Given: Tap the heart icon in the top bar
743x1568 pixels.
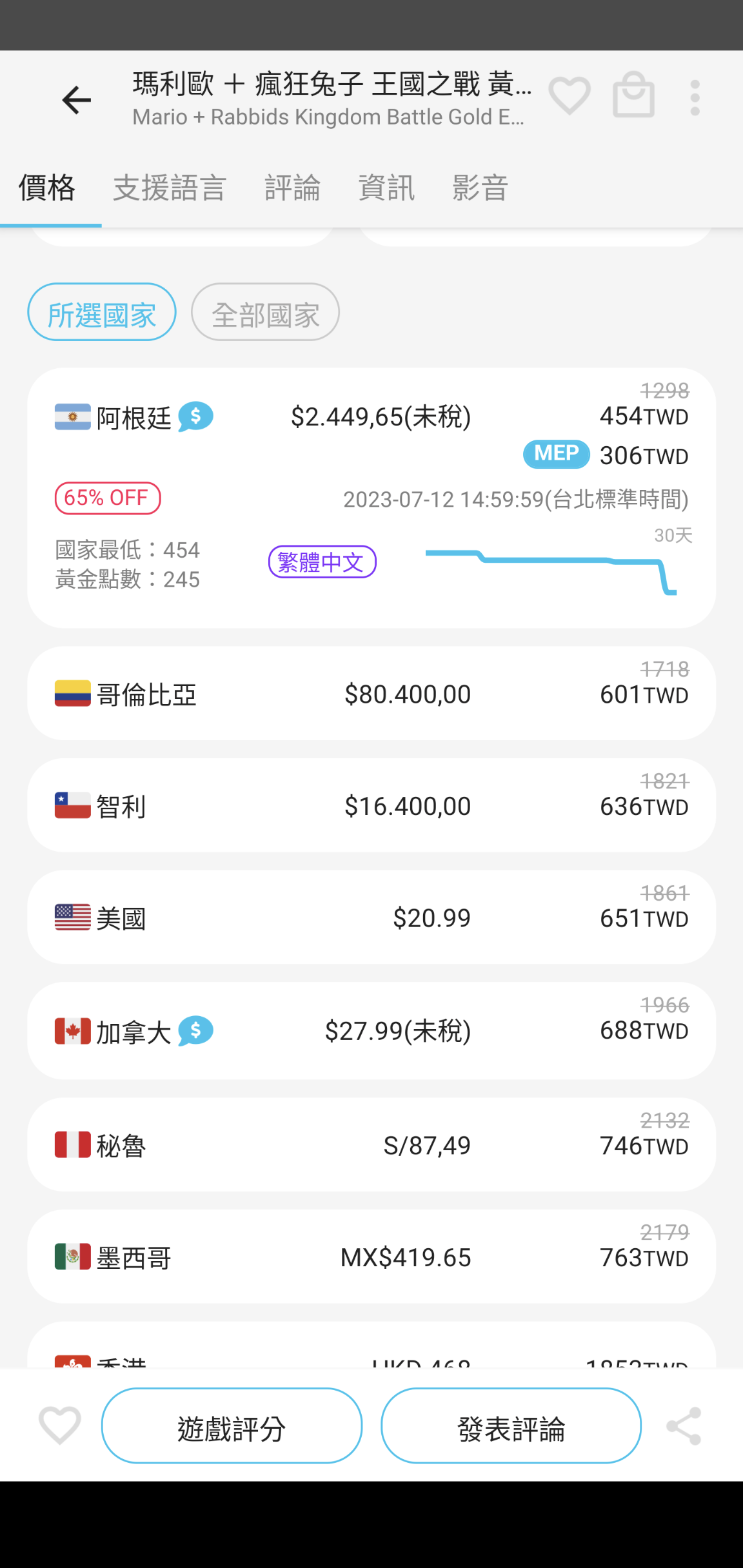Looking at the screenshot, I should click(570, 95).
